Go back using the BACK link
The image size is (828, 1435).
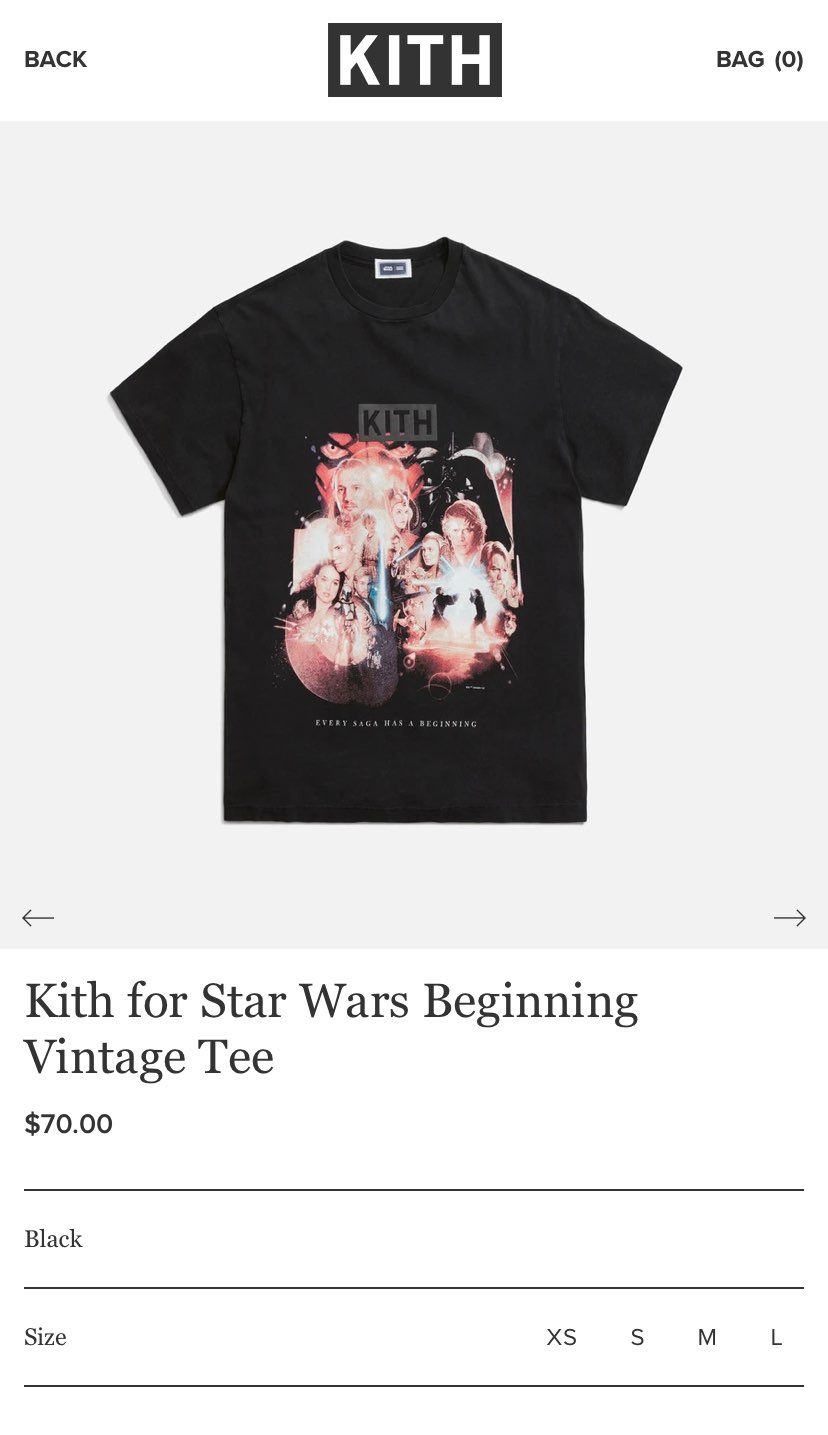coord(56,60)
